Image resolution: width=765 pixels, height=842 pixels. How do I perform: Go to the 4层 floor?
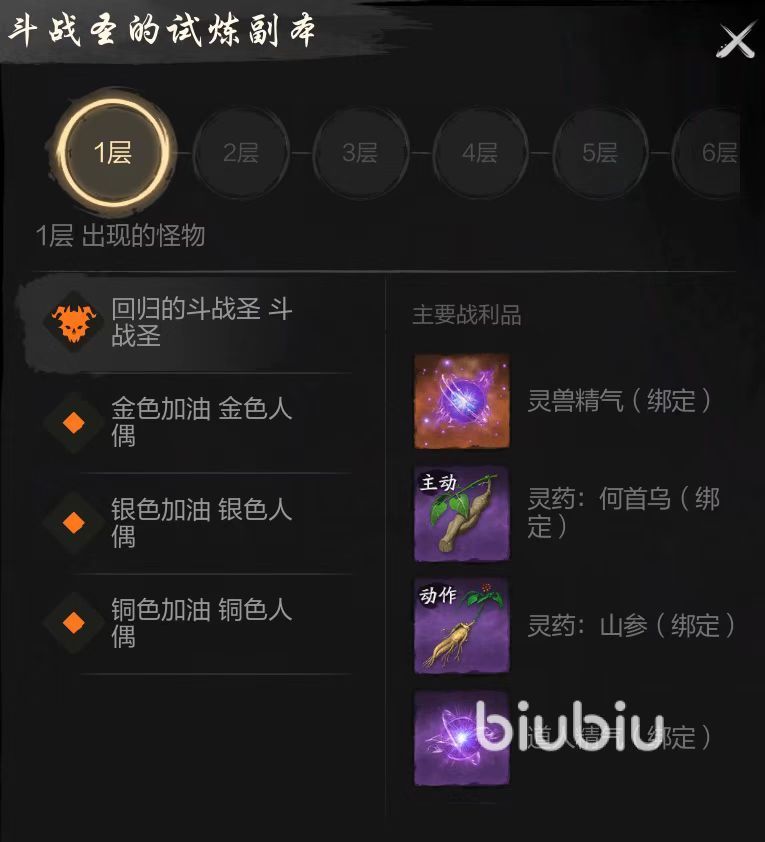pos(480,153)
